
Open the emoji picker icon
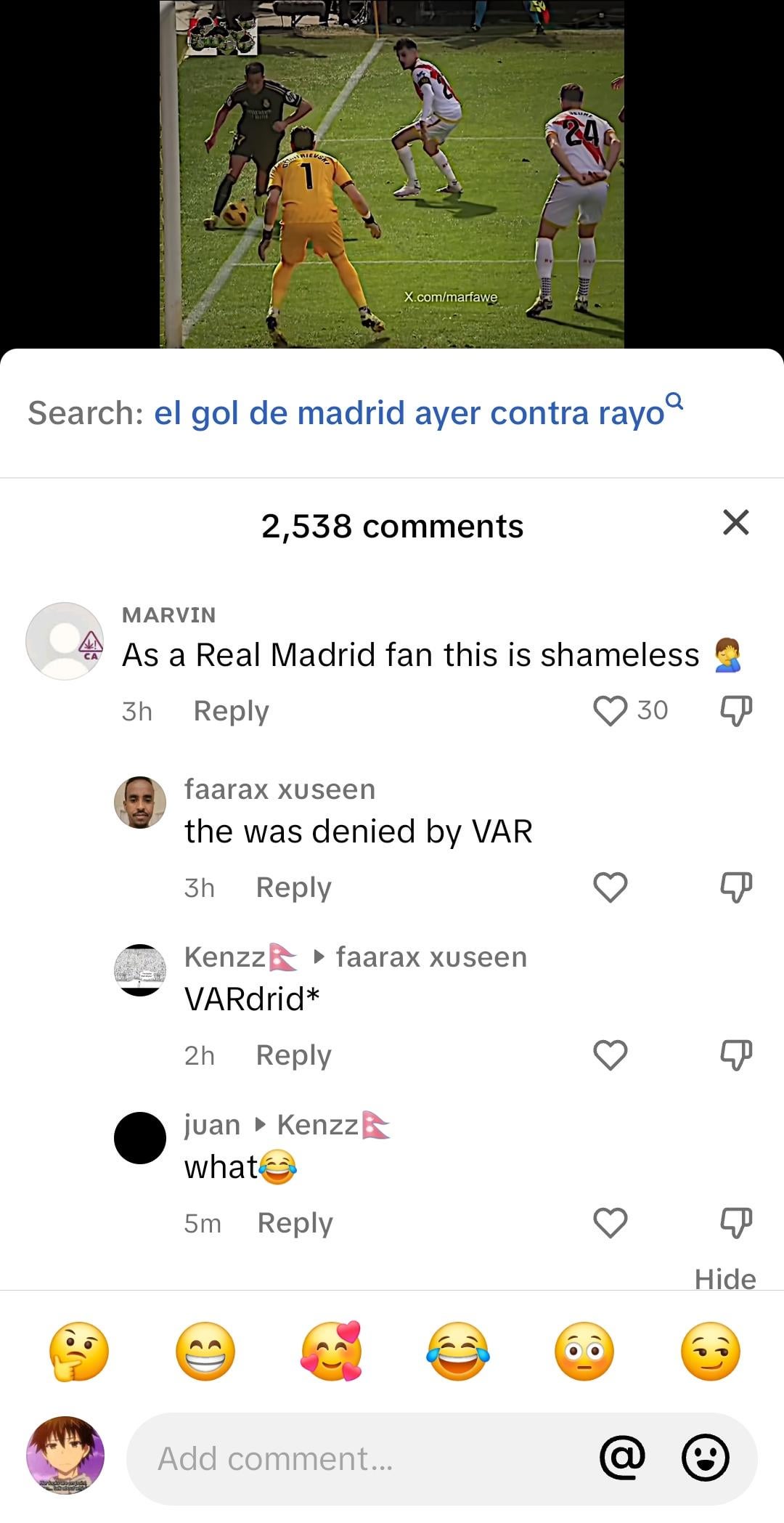tap(705, 1457)
